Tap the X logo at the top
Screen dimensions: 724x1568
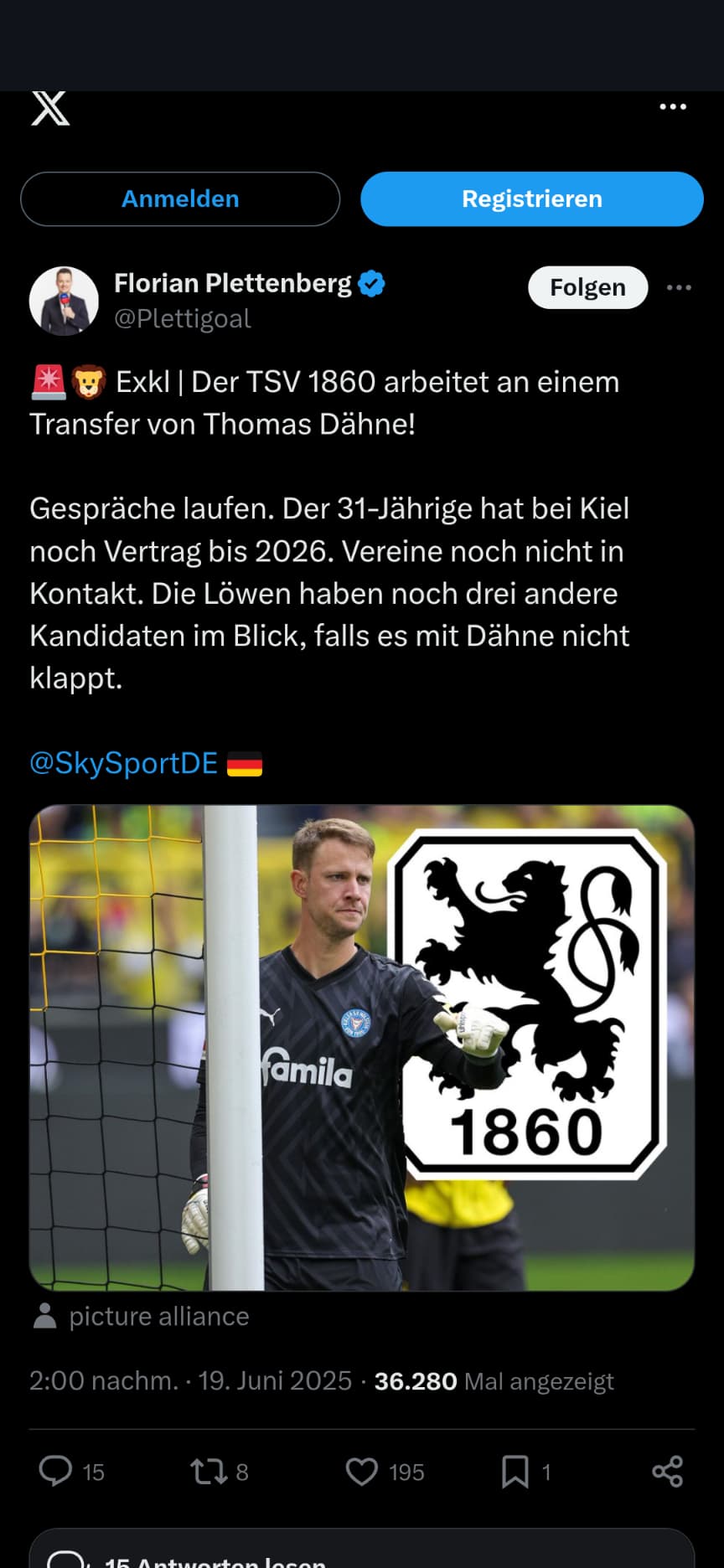click(x=50, y=108)
